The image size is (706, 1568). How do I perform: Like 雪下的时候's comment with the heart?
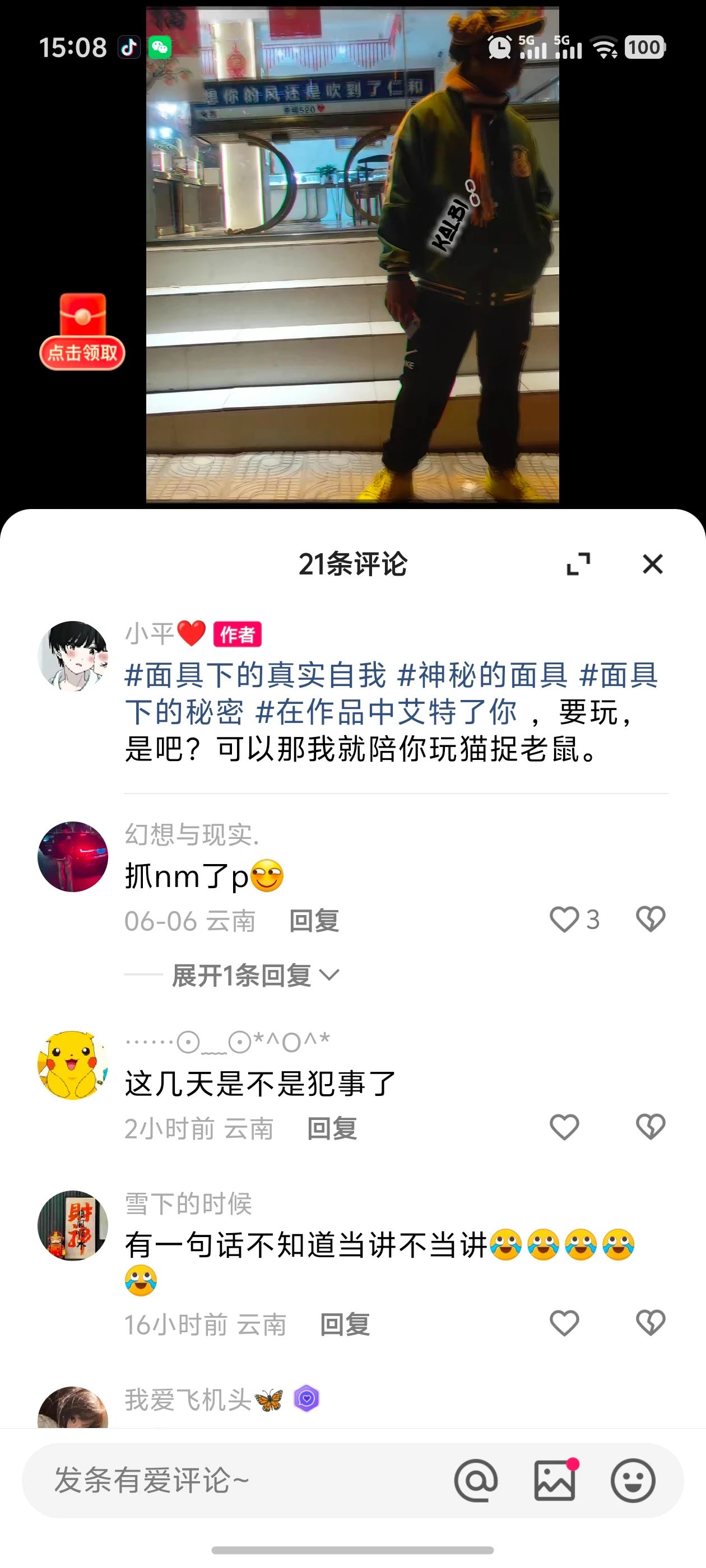pos(564,1324)
